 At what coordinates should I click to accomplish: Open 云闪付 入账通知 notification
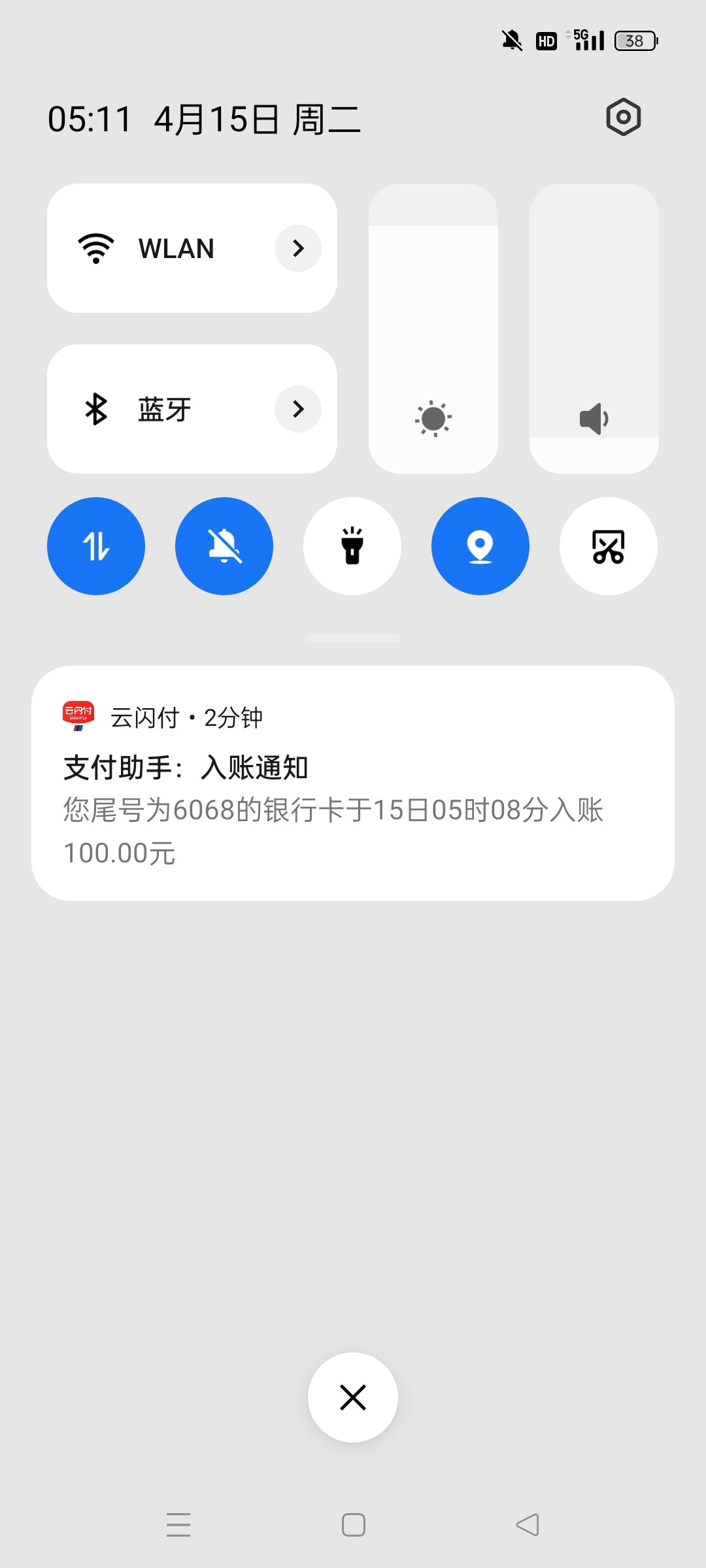pos(353,783)
